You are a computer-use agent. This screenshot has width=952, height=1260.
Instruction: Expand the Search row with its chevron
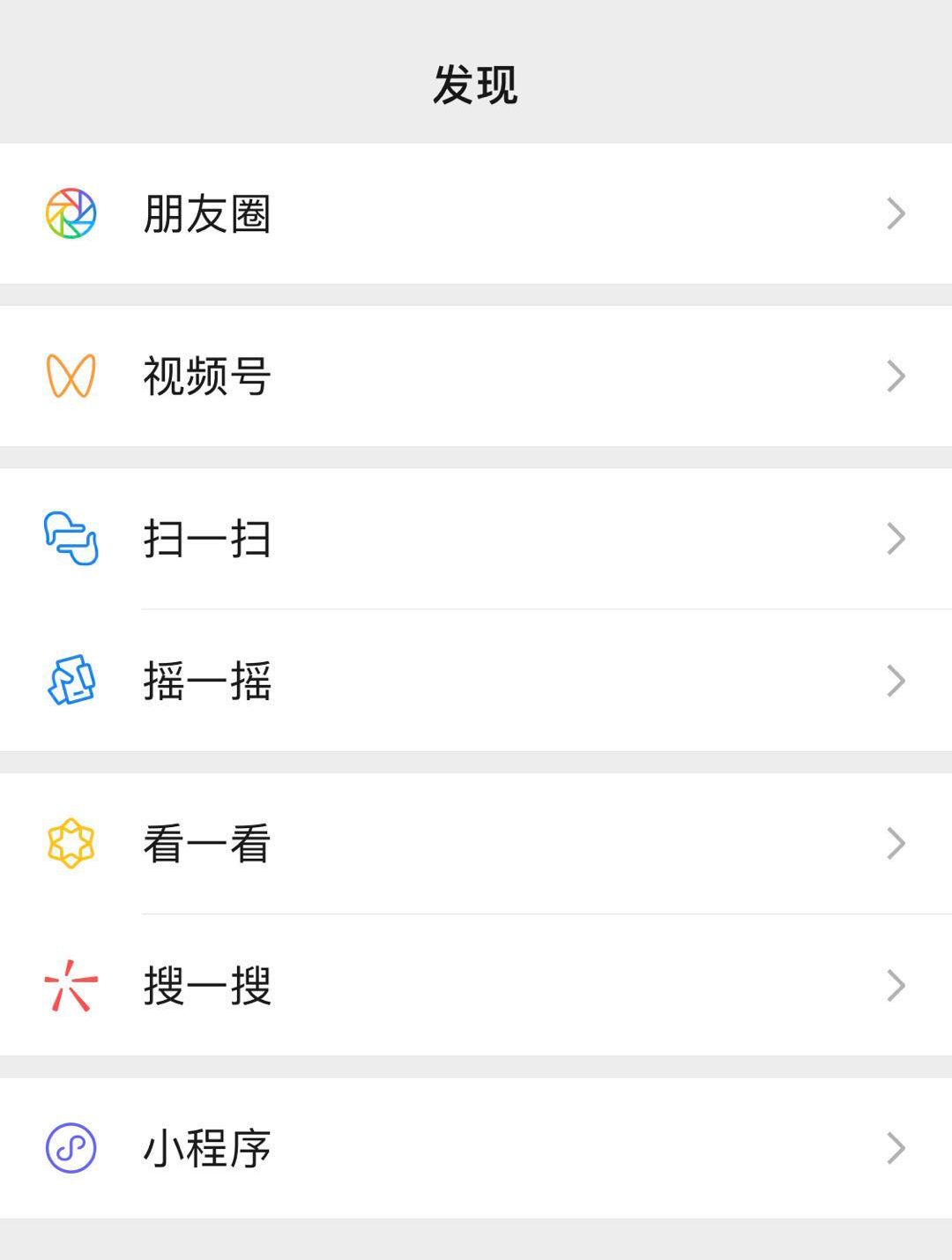tap(894, 987)
